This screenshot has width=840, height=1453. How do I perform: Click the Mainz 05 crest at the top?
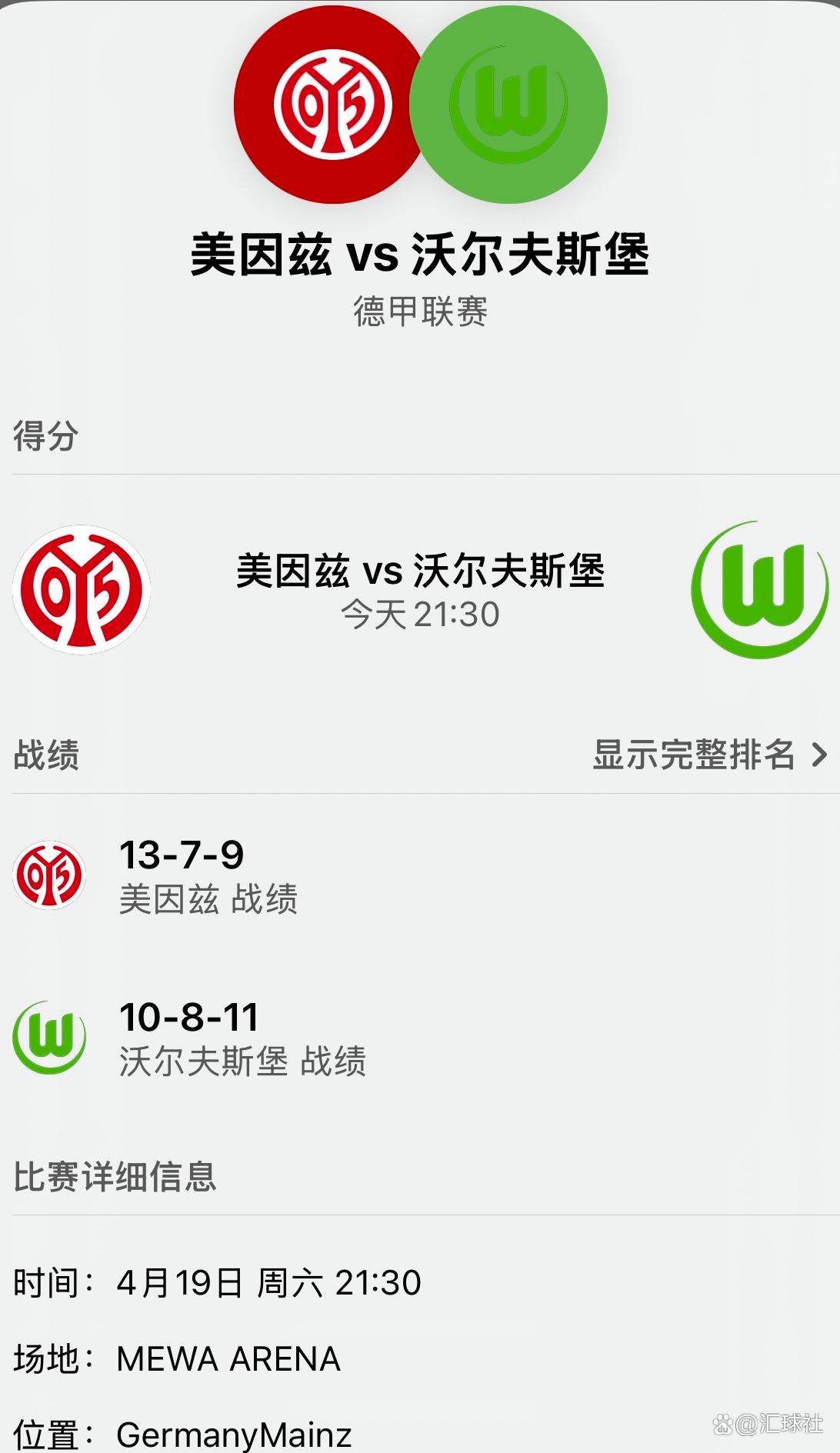pos(331,108)
